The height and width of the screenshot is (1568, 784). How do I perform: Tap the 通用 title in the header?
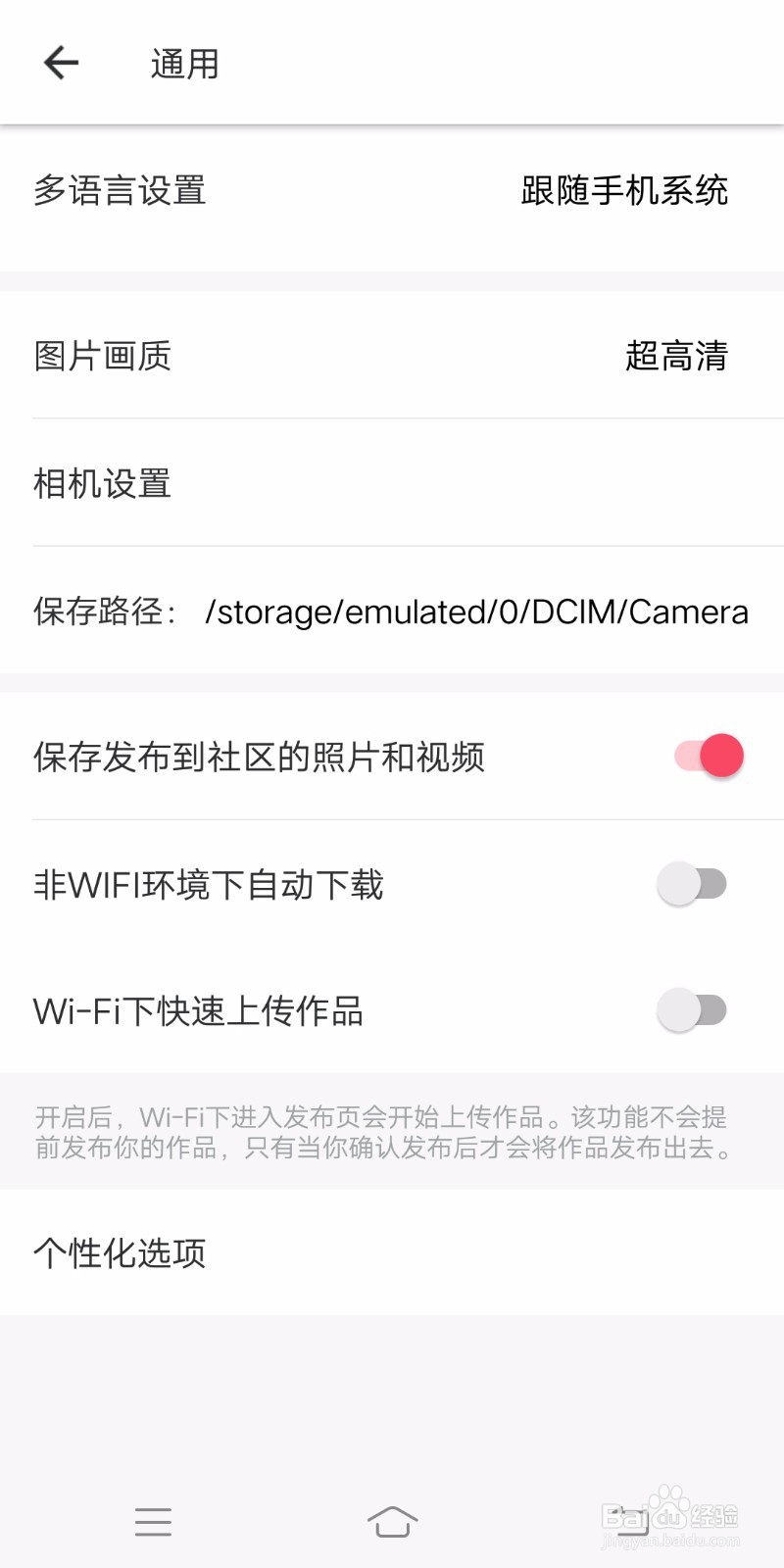pos(184,63)
